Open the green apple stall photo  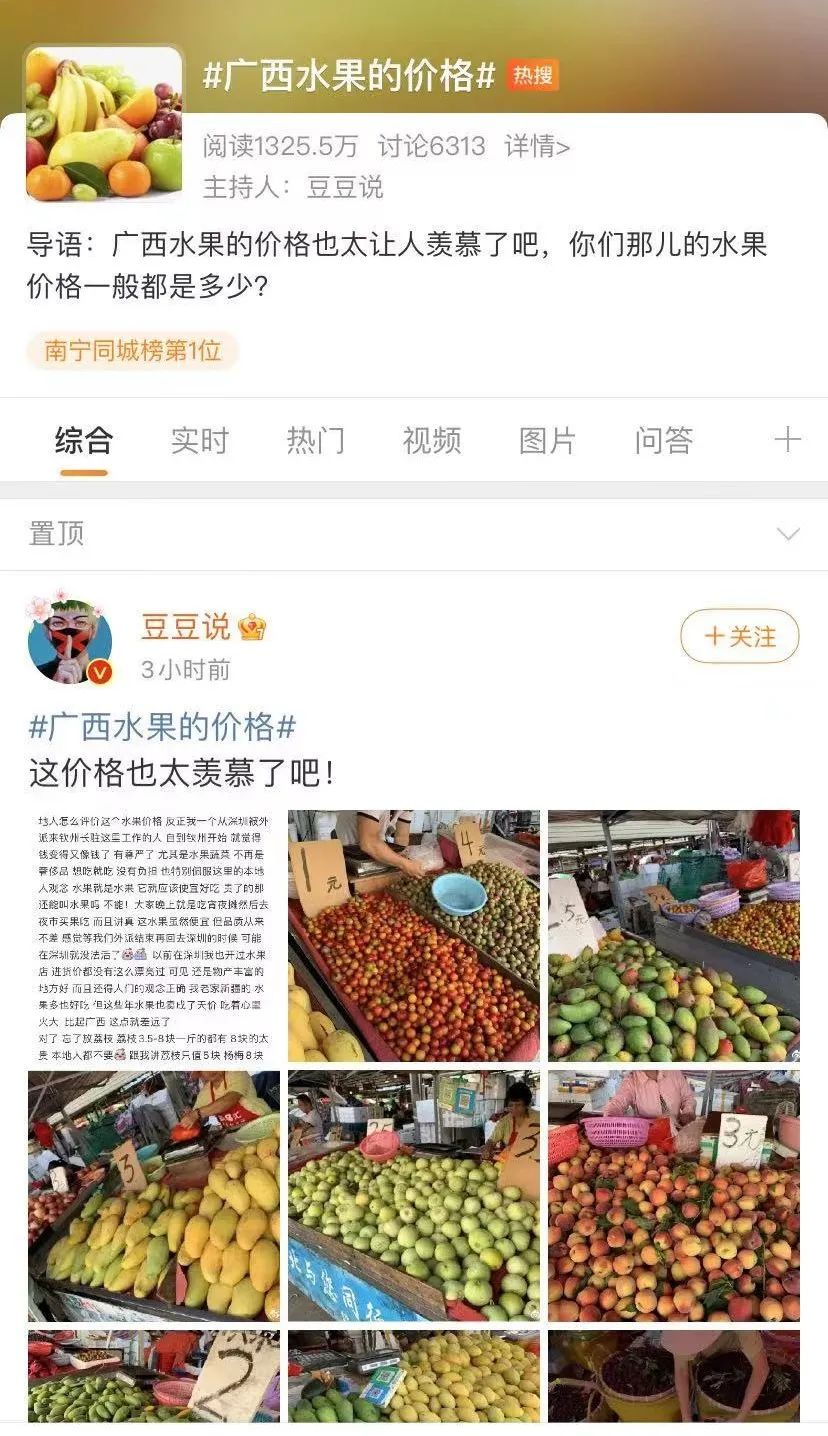[414, 1196]
